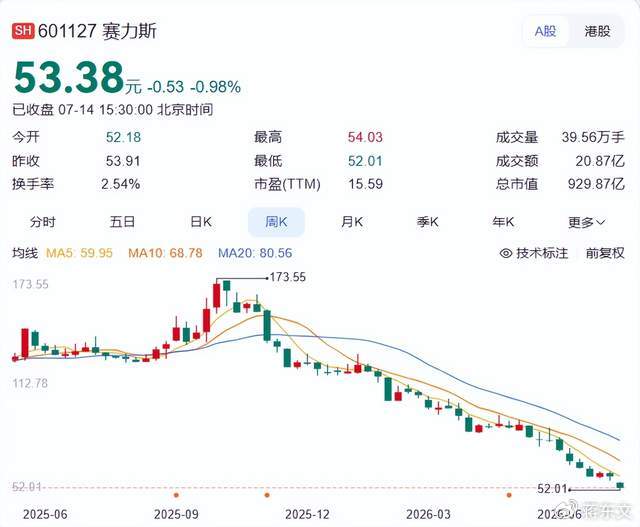Image resolution: width=640 pixels, height=527 pixels.
Task: Change the 前复权 price adjustment setting
Action: [605, 253]
